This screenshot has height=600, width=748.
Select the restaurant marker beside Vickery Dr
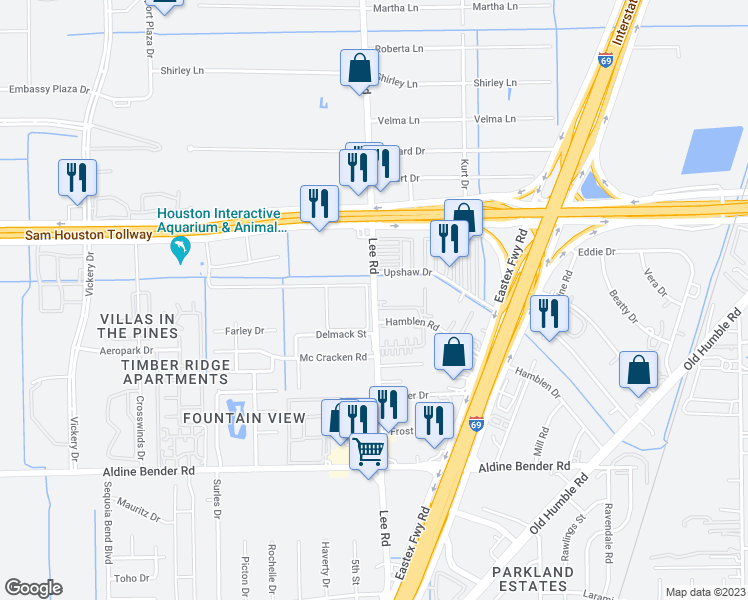click(78, 178)
